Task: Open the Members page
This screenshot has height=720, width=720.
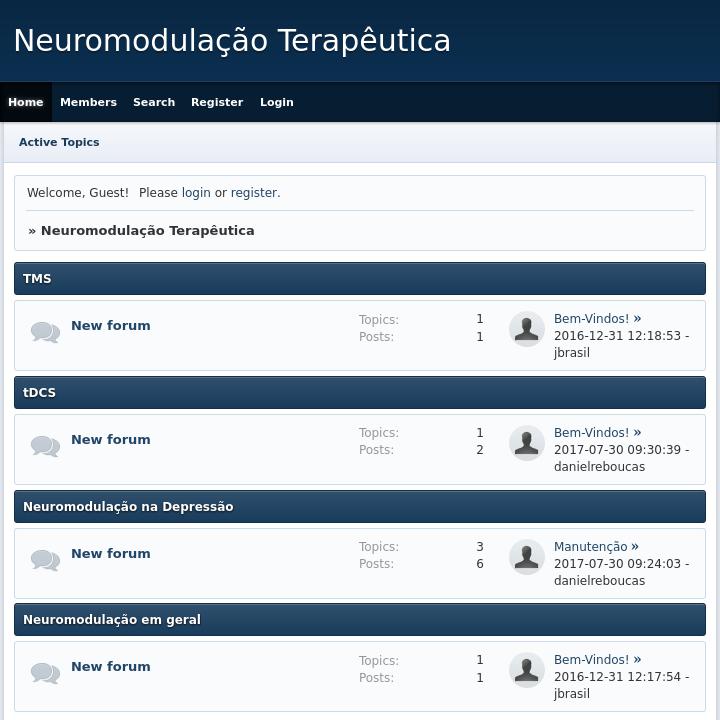Action: [88, 102]
